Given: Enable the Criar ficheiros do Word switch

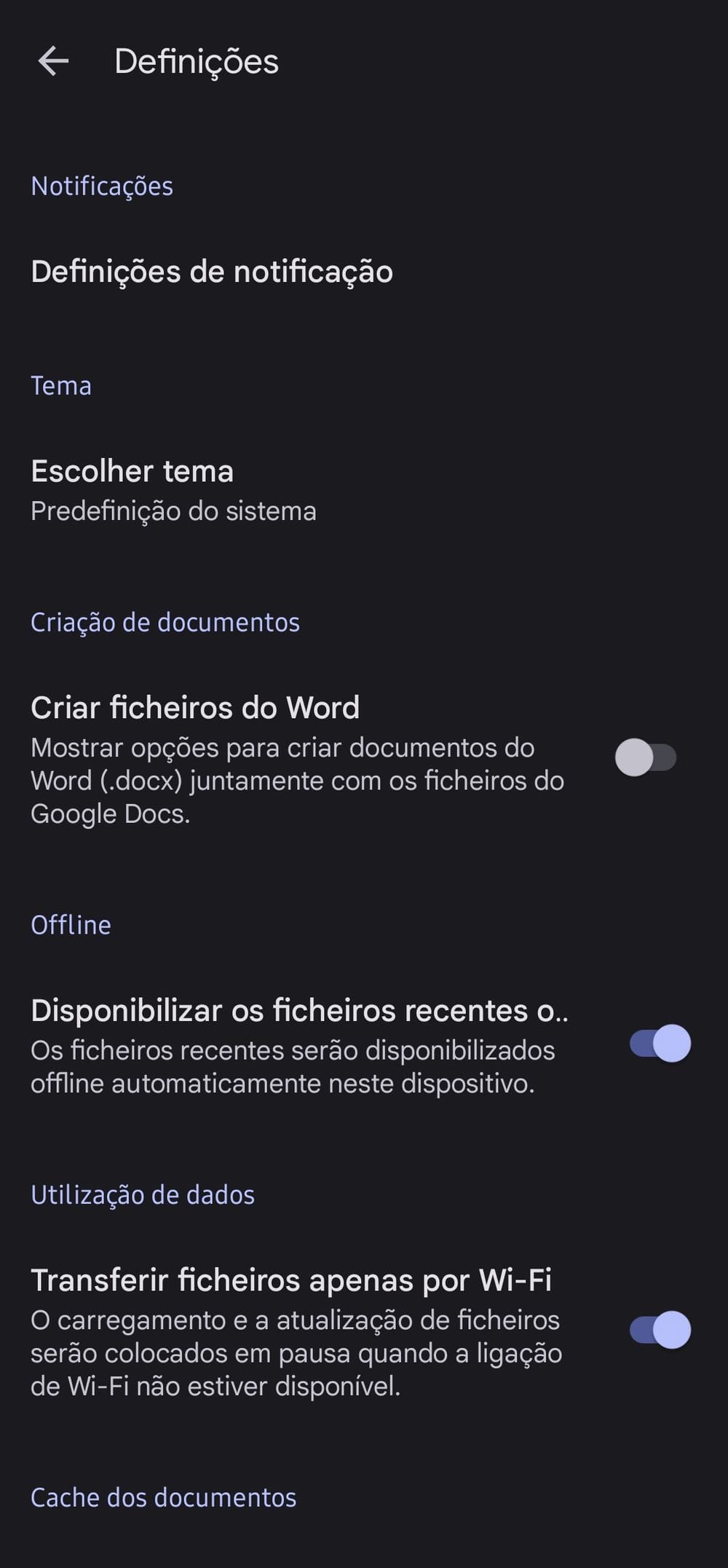Looking at the screenshot, I should tap(646, 757).
